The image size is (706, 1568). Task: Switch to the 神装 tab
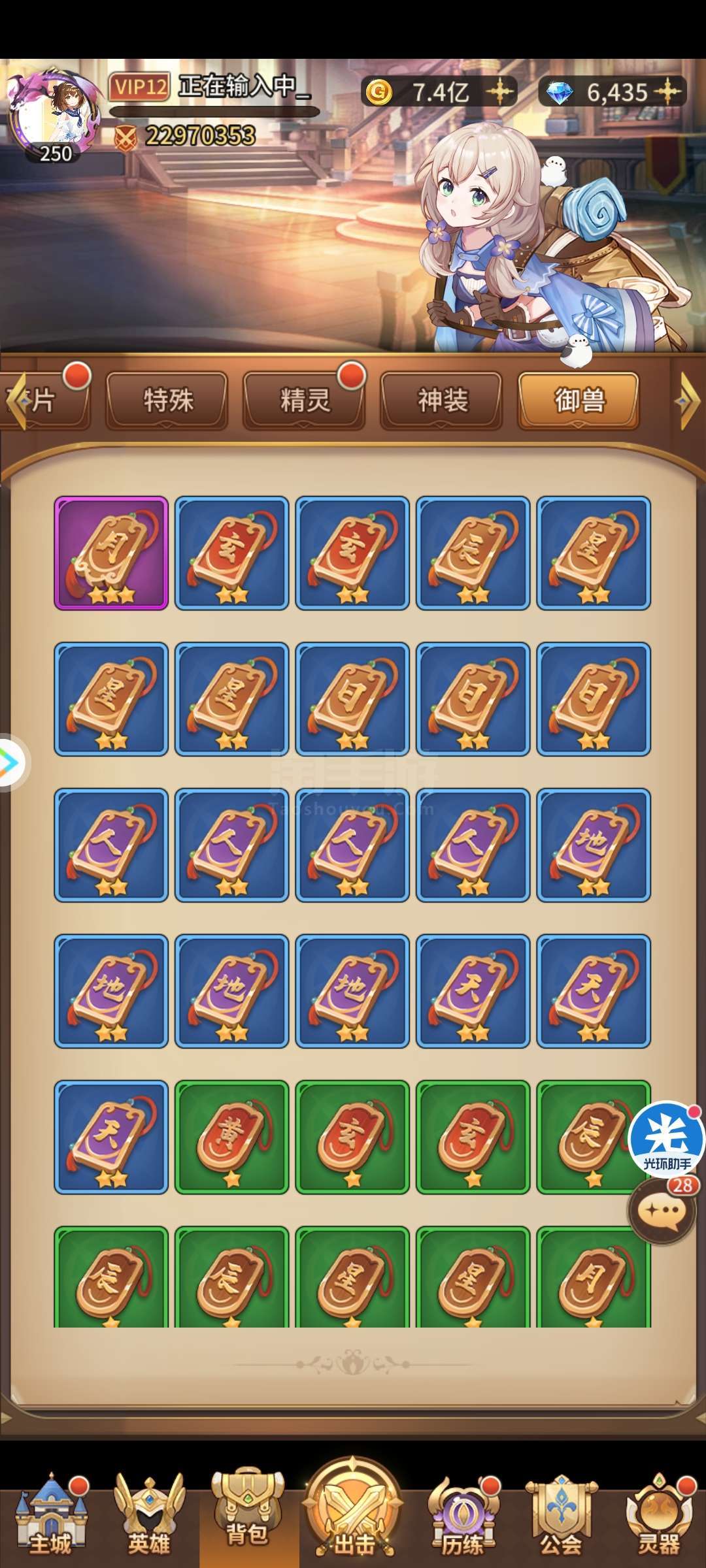tap(442, 400)
